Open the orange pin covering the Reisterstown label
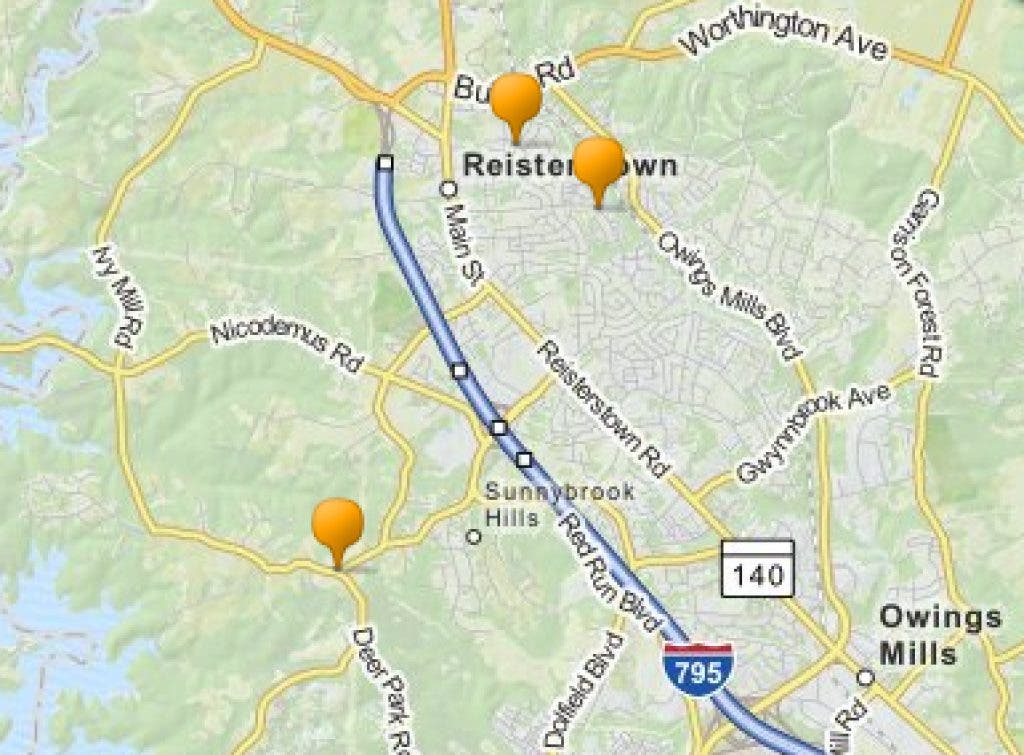Screen dimensions: 1024x755 pyautogui.click(x=598, y=170)
